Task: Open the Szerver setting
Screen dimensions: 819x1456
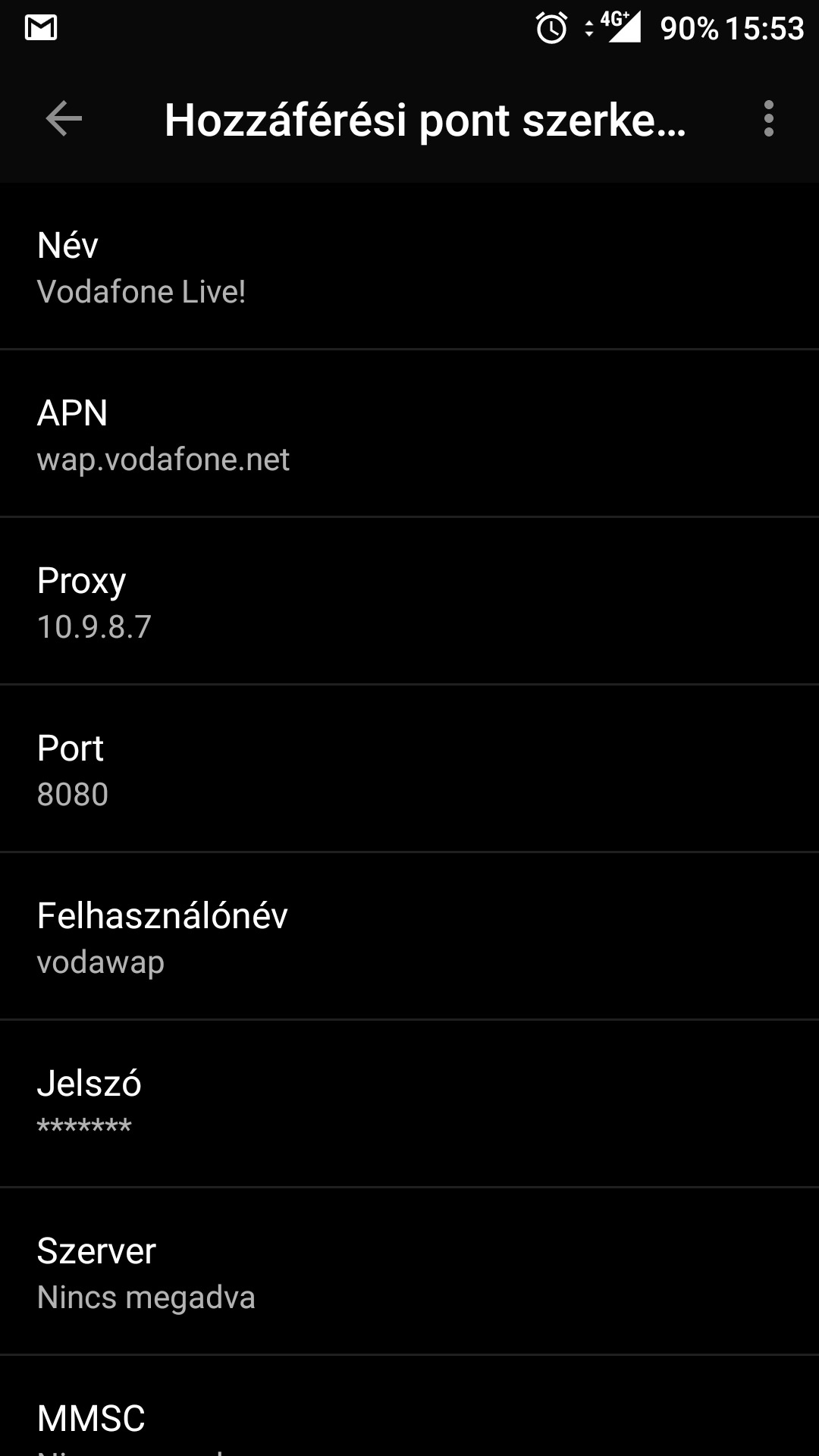Action: (409, 1272)
